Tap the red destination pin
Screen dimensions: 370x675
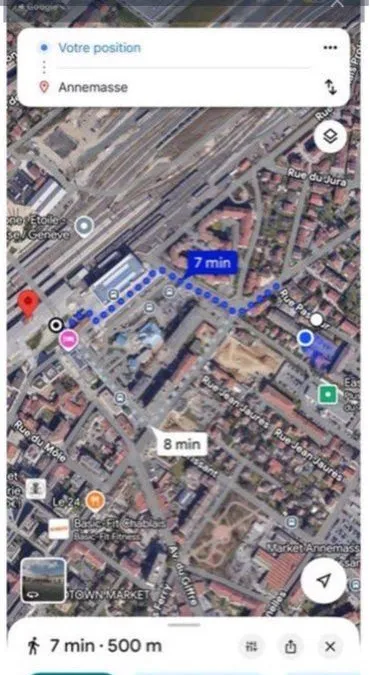click(x=28, y=305)
